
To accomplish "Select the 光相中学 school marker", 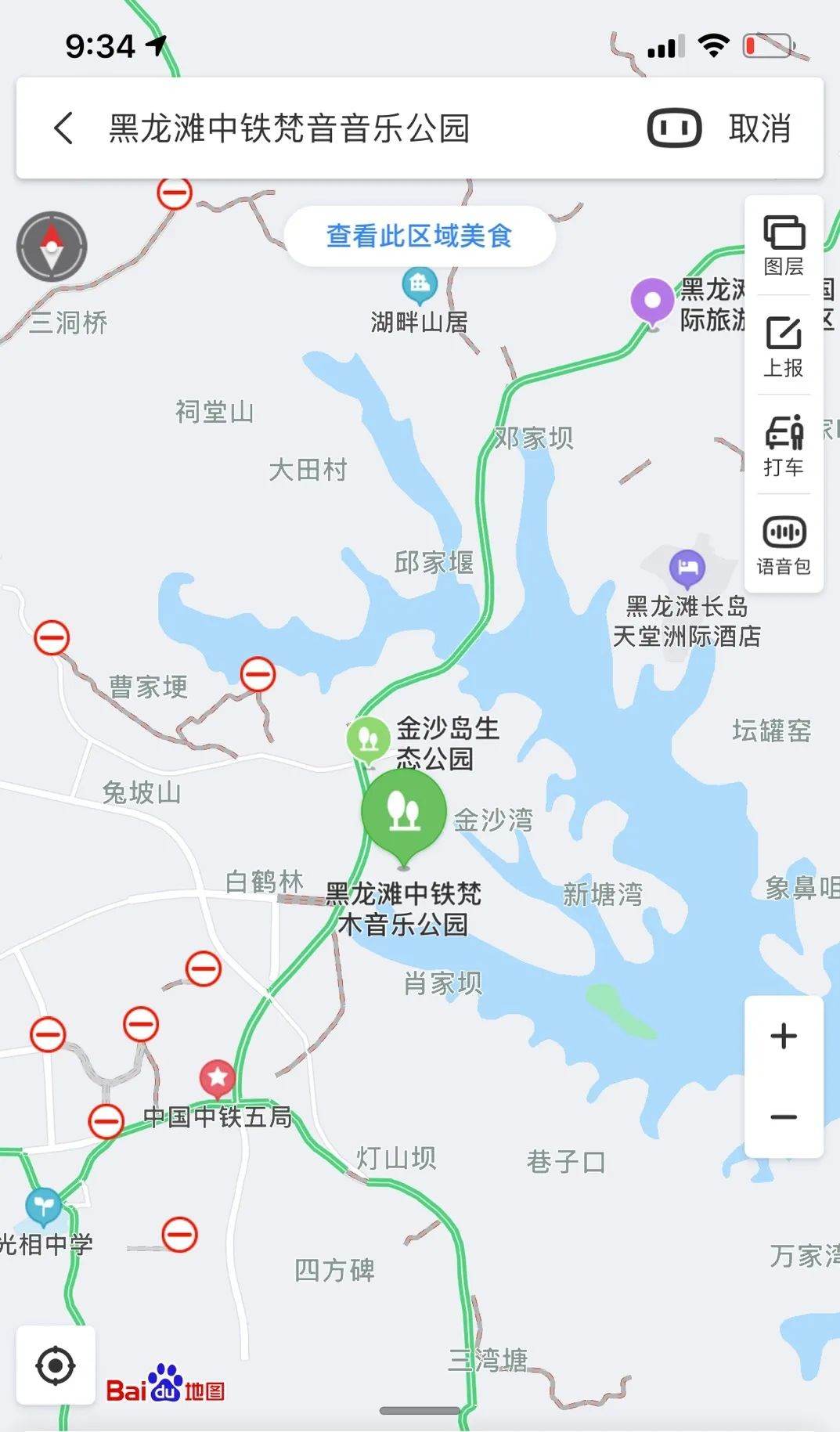I will click(x=44, y=1208).
